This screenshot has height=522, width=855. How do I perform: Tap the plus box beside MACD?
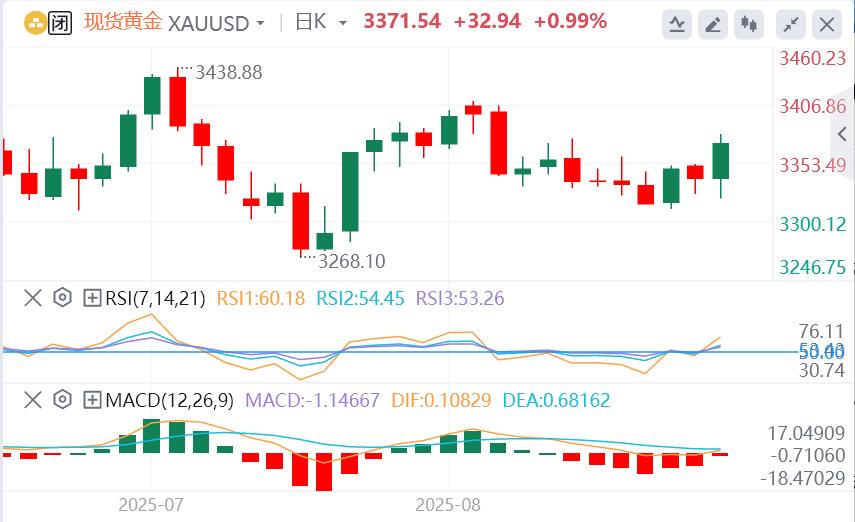coord(92,400)
